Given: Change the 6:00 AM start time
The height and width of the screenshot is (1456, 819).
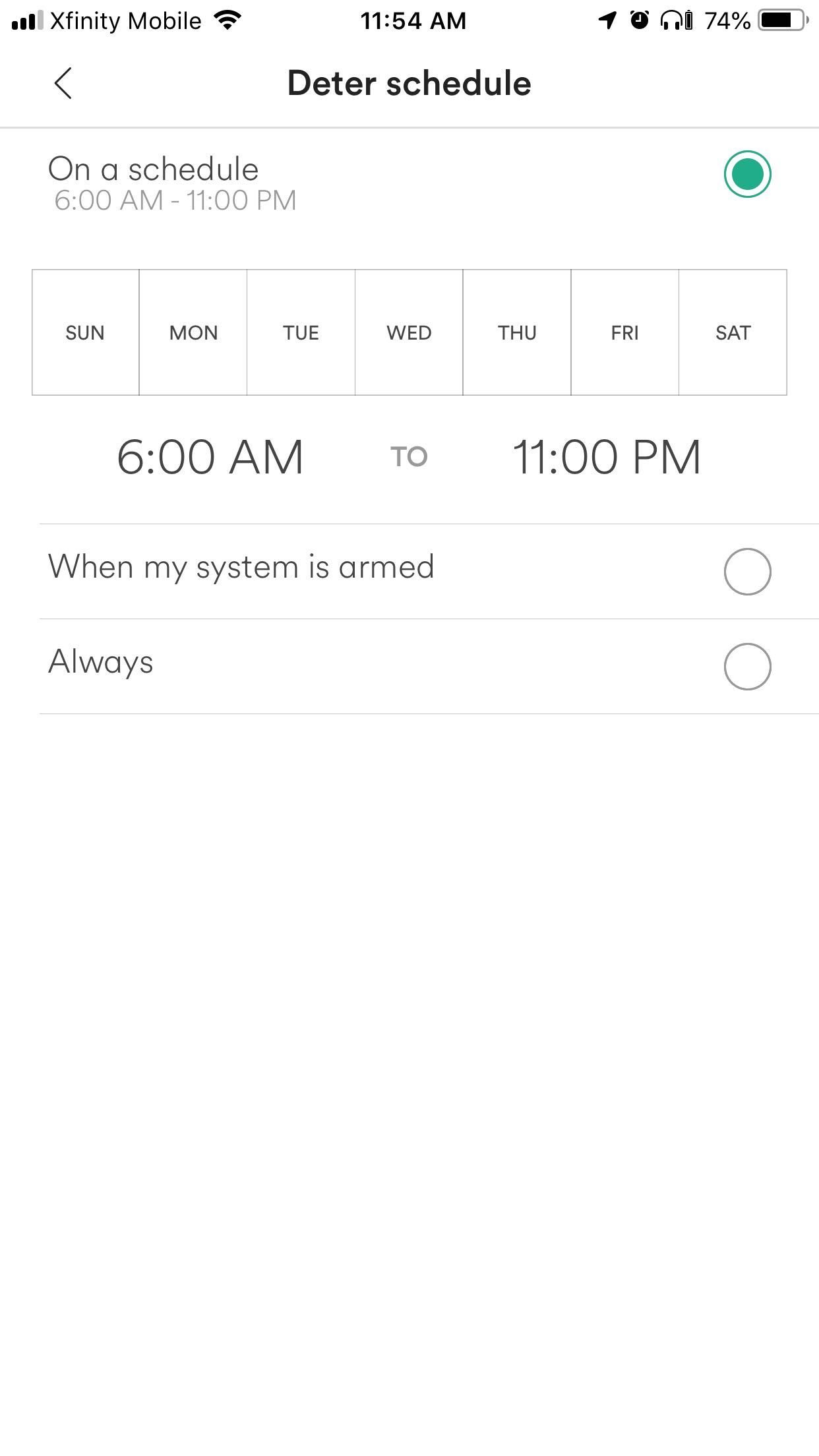Looking at the screenshot, I should pyautogui.click(x=210, y=457).
